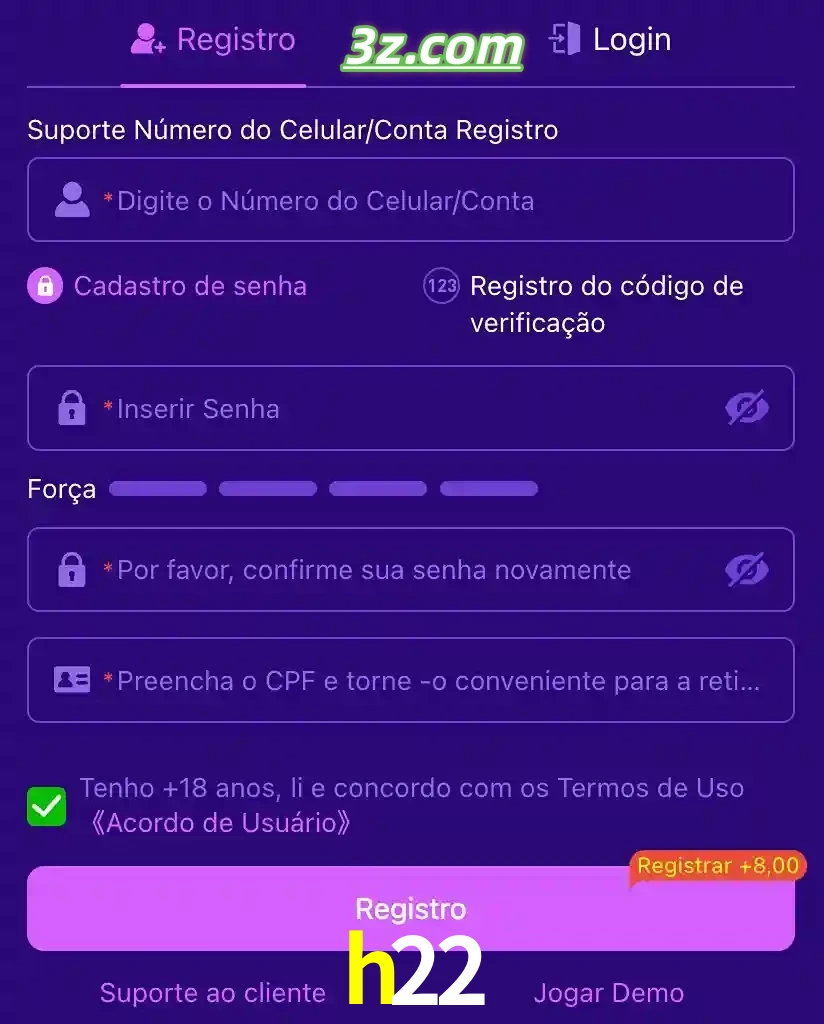Image resolution: width=824 pixels, height=1024 pixels.
Task: Click the lock icon in the confirm password field
Action: pos(70,570)
